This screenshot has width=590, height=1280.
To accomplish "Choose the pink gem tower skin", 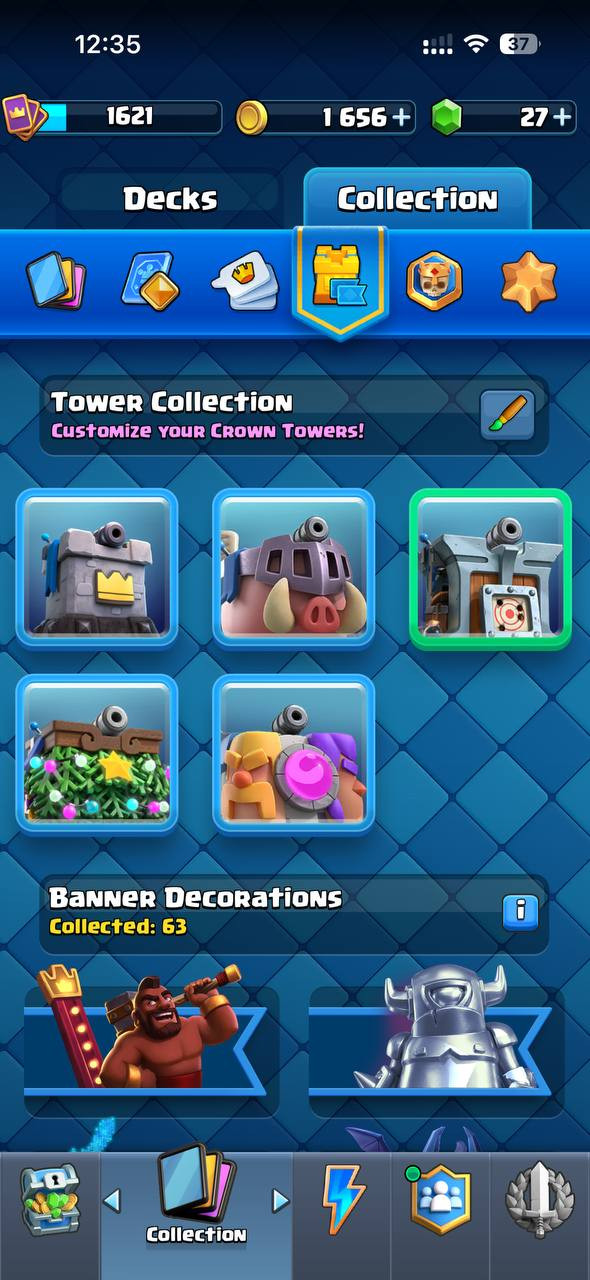I will [x=293, y=754].
